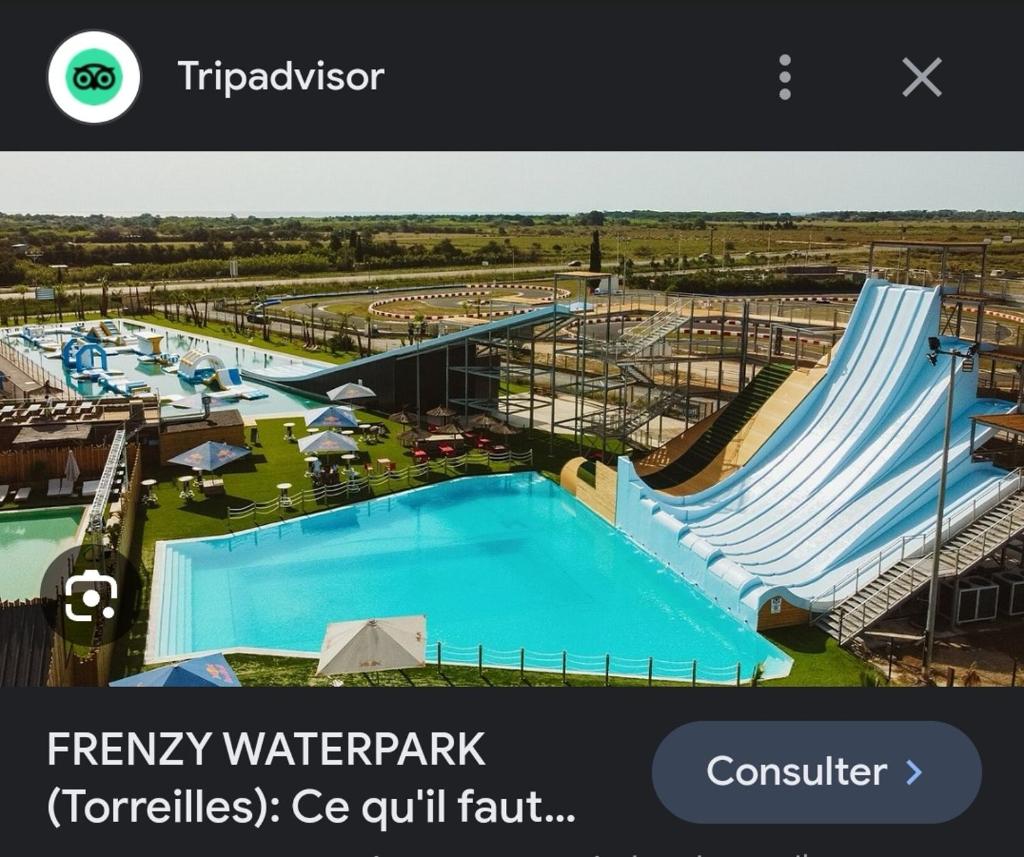Close the Tripadvisor image viewer
1024x857 pixels.
point(921,77)
